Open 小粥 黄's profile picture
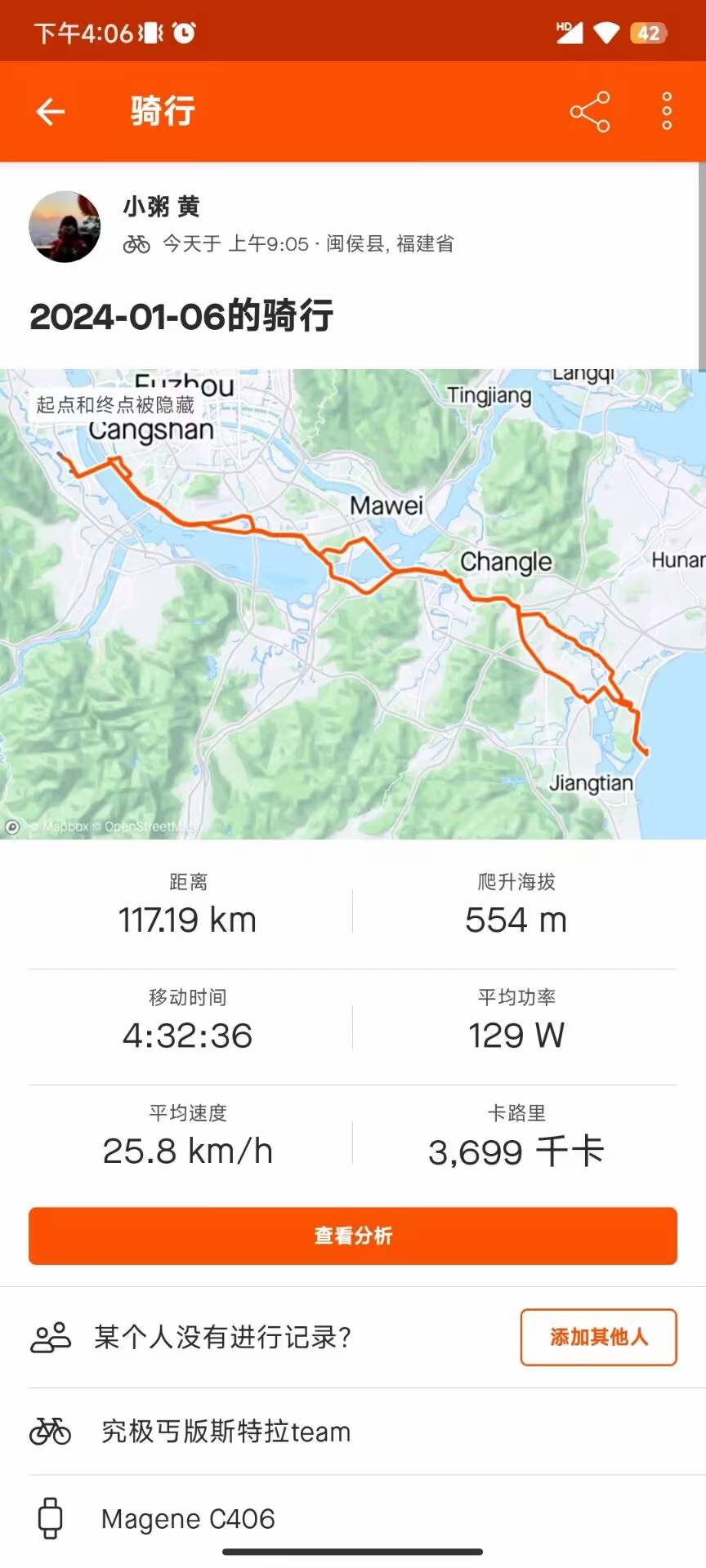The height and width of the screenshot is (1568, 706). click(x=65, y=226)
